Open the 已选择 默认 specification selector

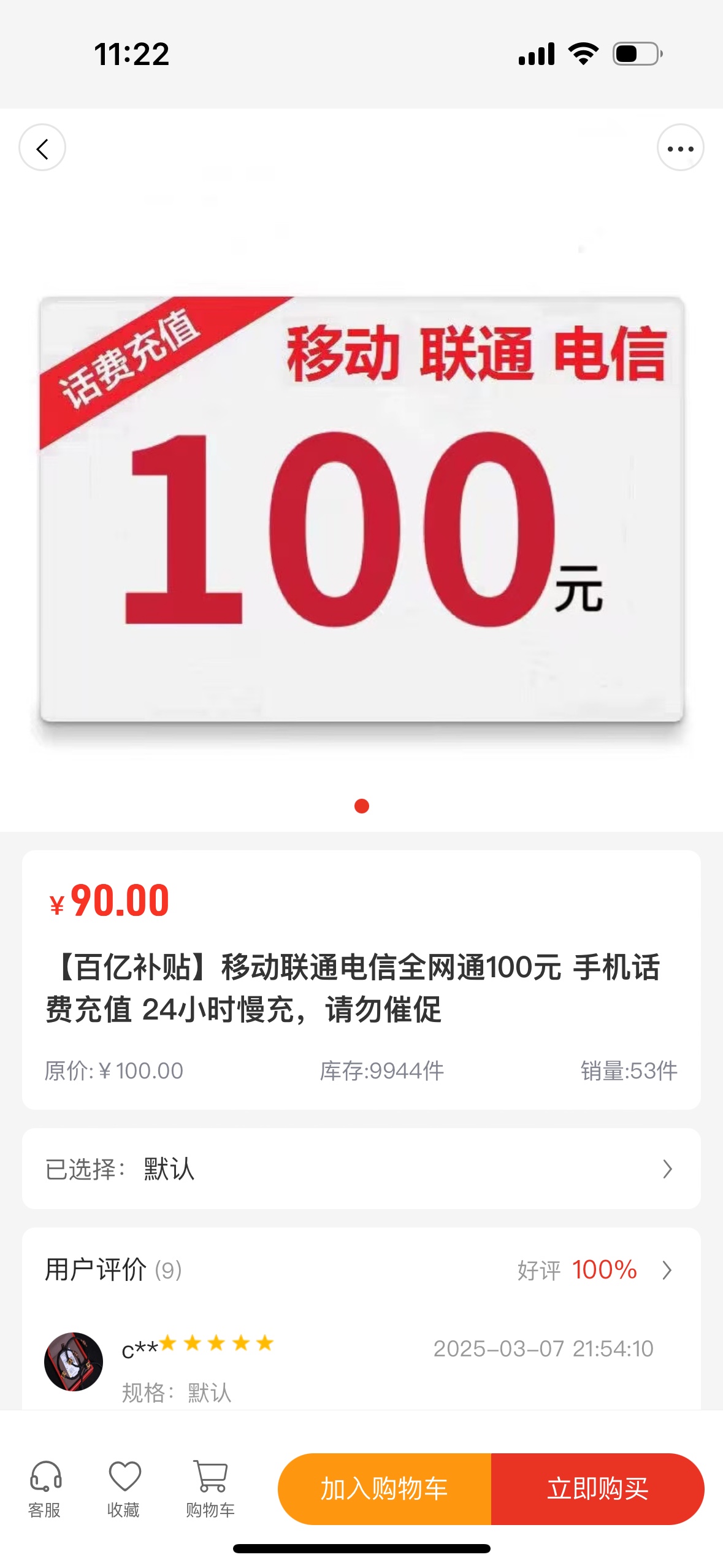point(361,1169)
